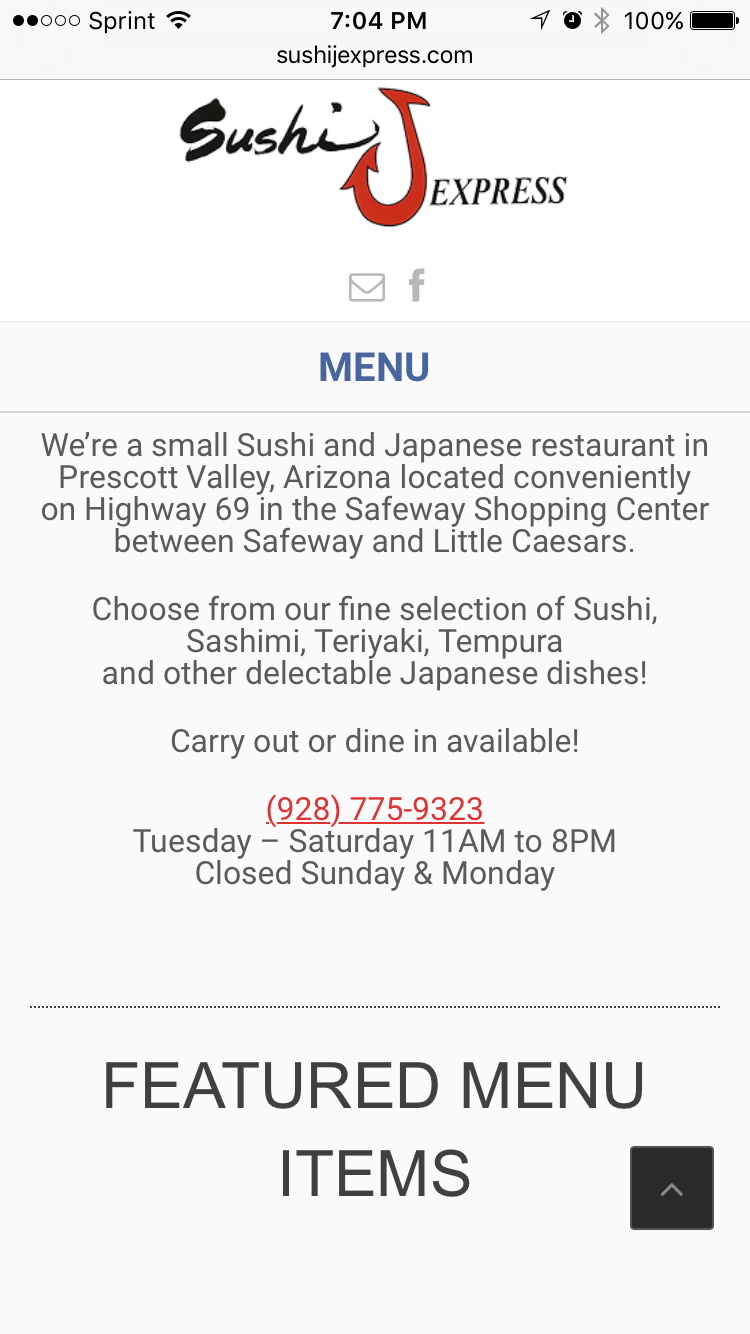Tap the back-to-top arrow button
Image resolution: width=750 pixels, height=1334 pixels.
672,1188
